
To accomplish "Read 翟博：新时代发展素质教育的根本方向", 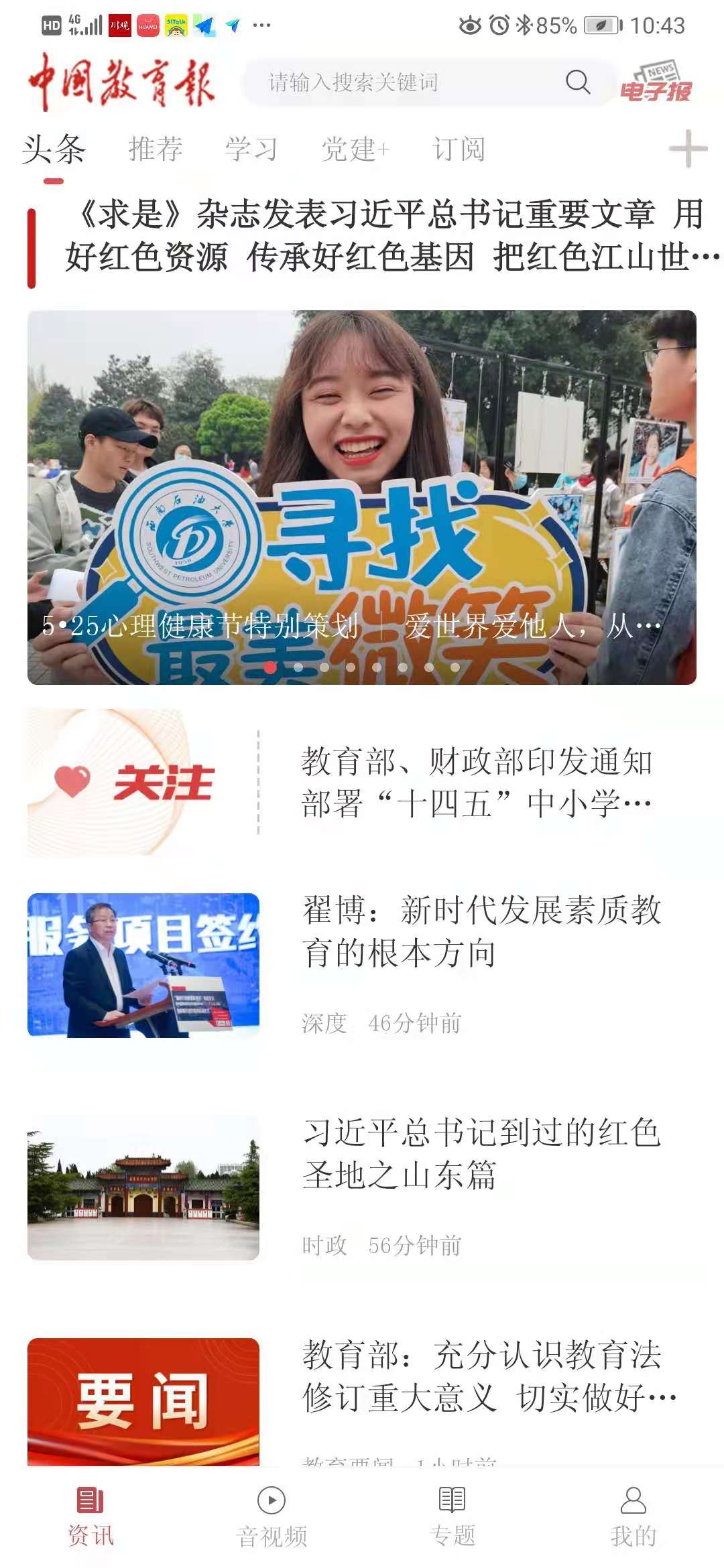I will 481,931.
